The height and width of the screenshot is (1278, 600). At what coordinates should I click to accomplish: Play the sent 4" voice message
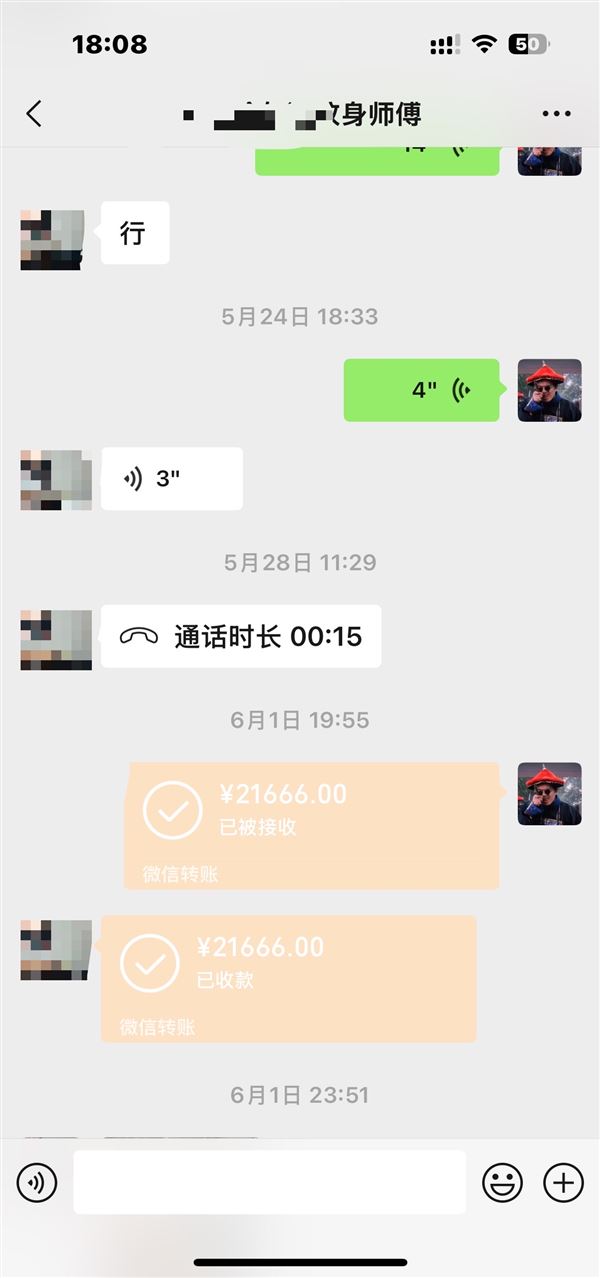(421, 390)
